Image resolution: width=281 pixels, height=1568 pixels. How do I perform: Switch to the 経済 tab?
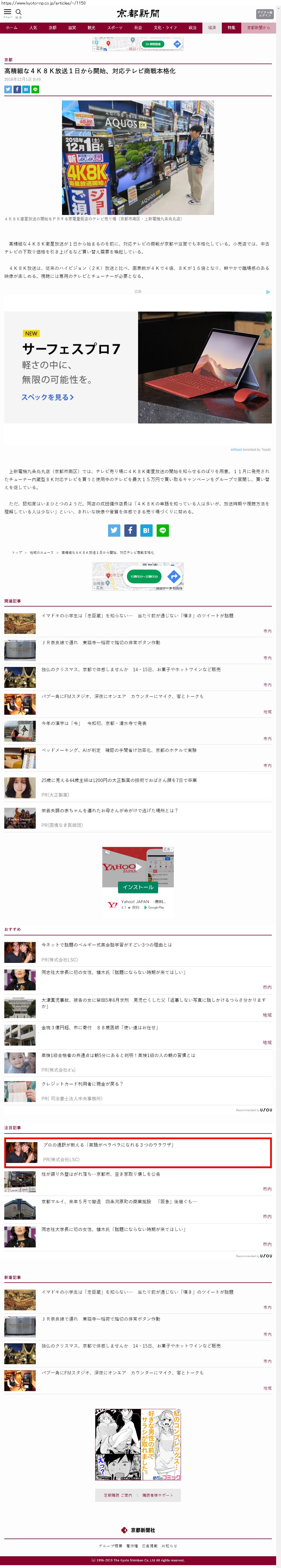(212, 27)
